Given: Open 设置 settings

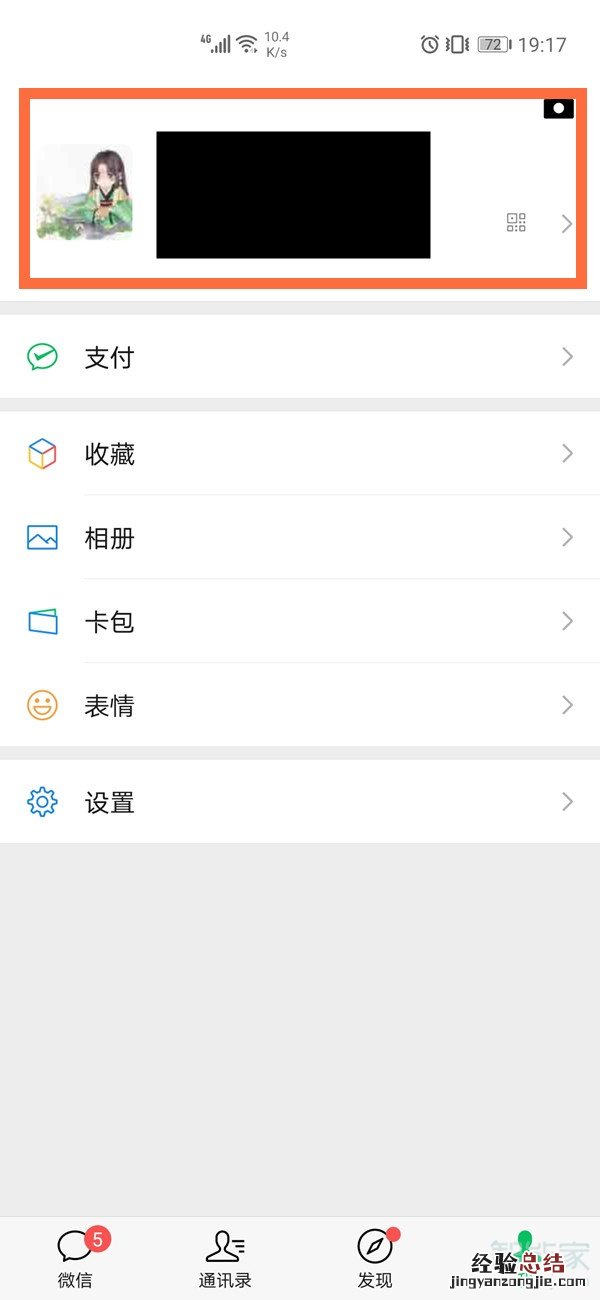Looking at the screenshot, I should [300, 802].
